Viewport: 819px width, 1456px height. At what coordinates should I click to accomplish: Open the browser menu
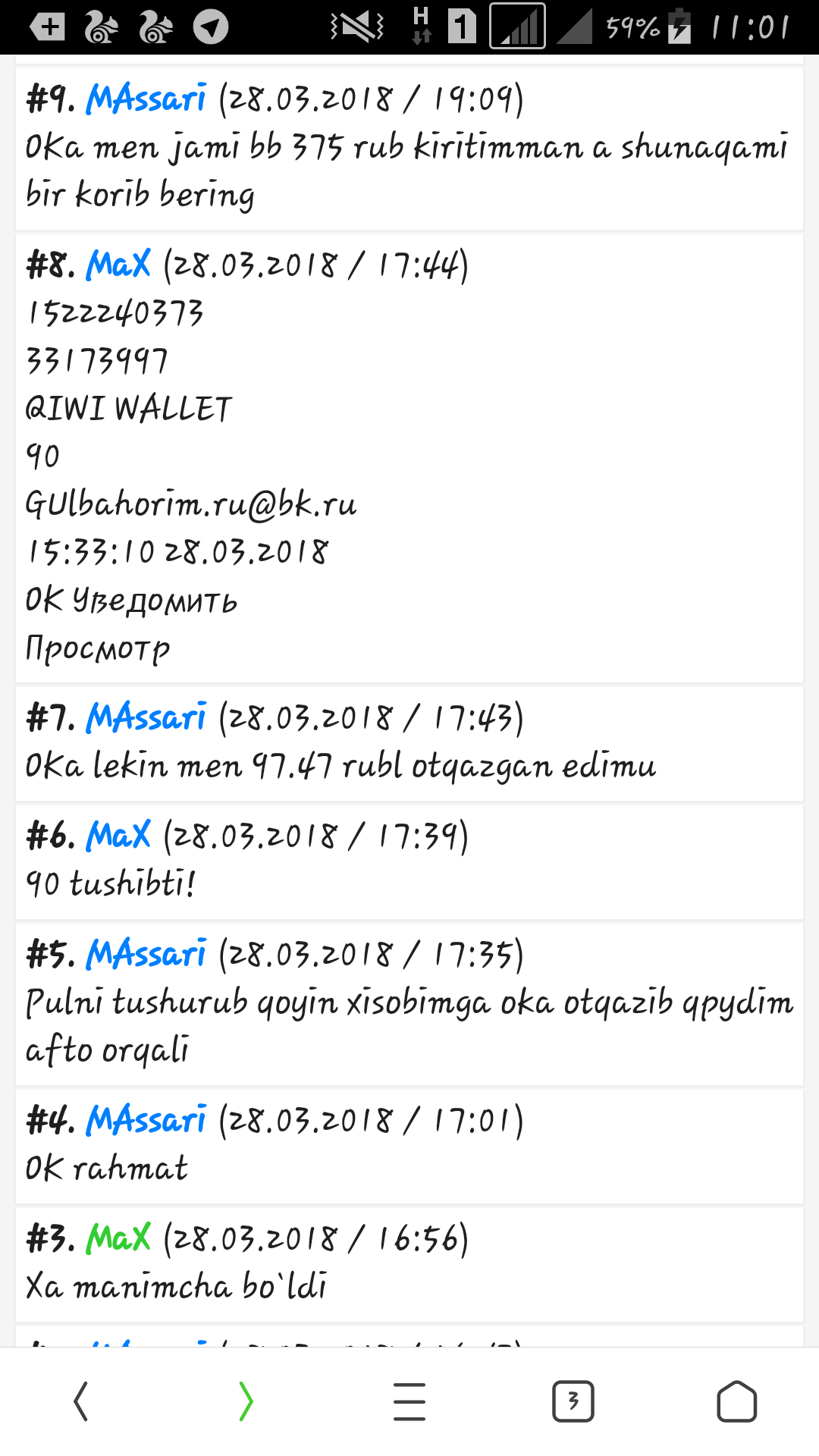tap(409, 1401)
